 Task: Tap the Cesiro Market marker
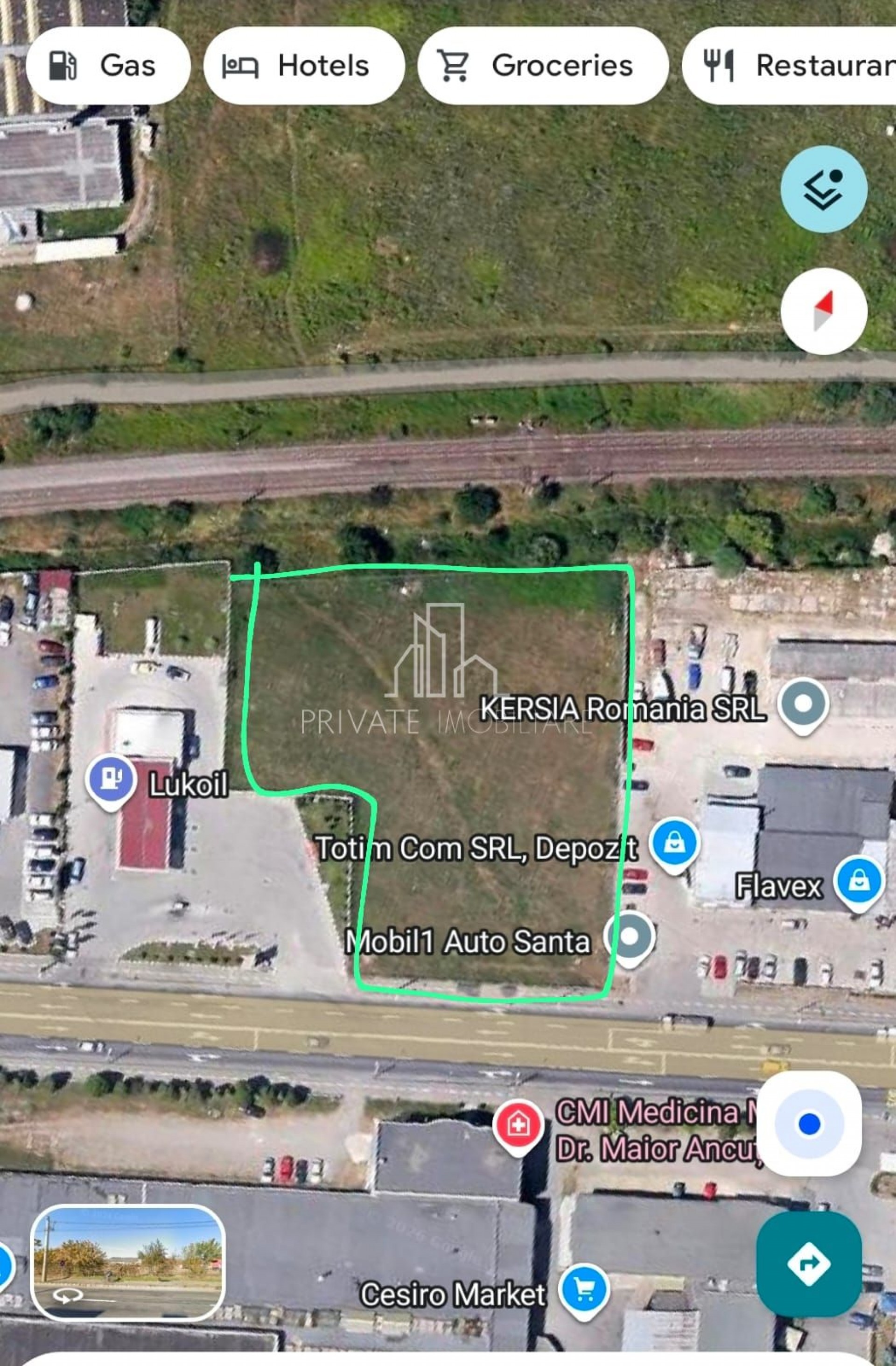(584, 1290)
